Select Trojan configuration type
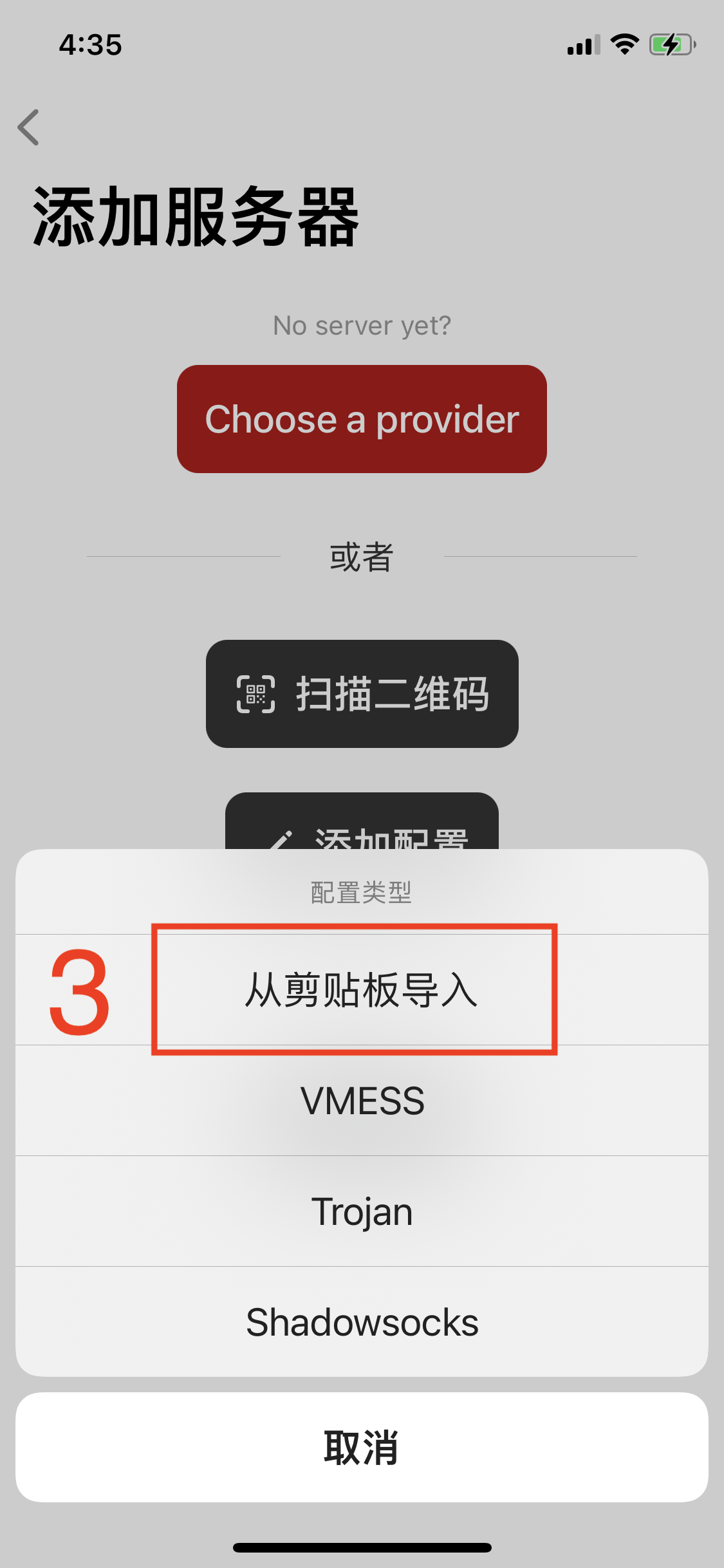The width and height of the screenshot is (724, 1568). coord(361,1211)
